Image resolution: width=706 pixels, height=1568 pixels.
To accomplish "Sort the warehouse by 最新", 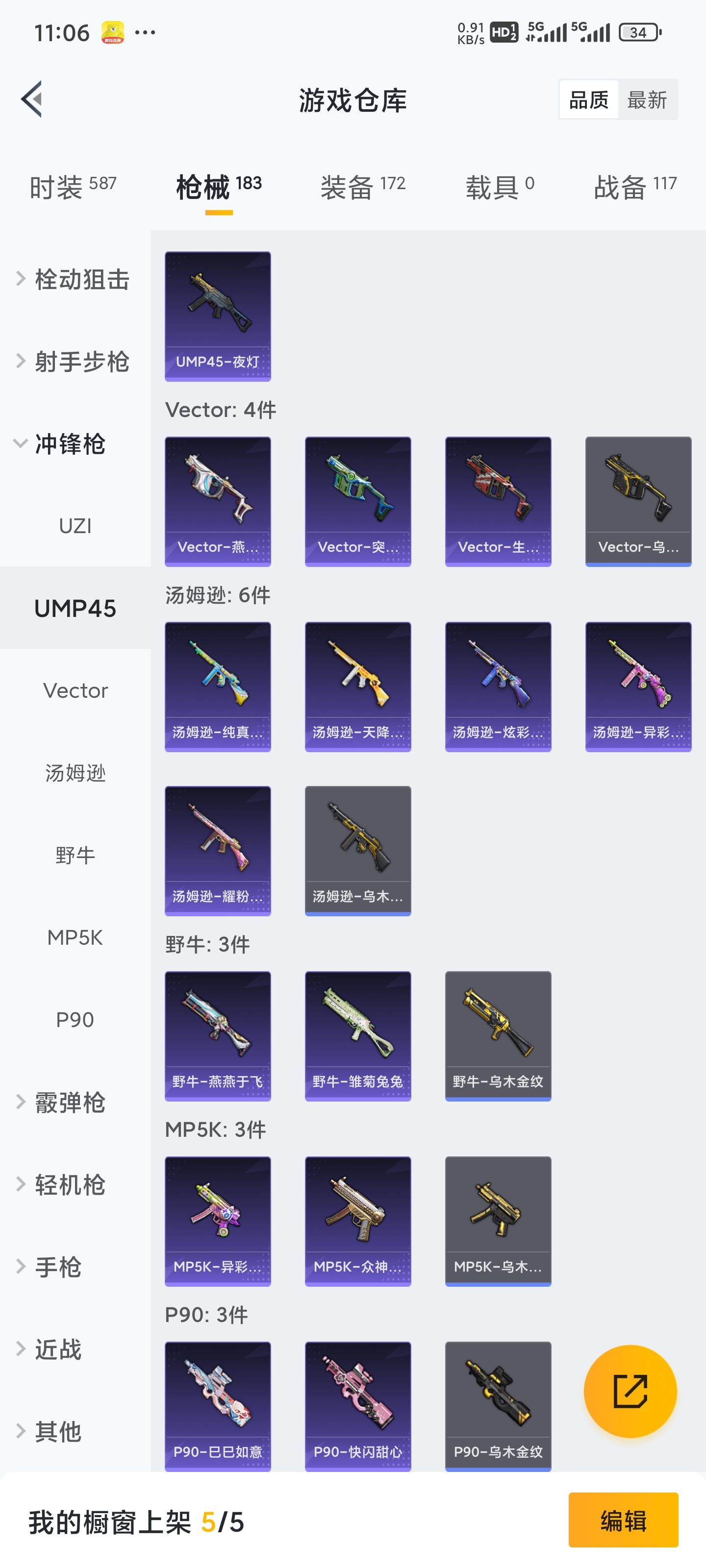I will [x=647, y=100].
